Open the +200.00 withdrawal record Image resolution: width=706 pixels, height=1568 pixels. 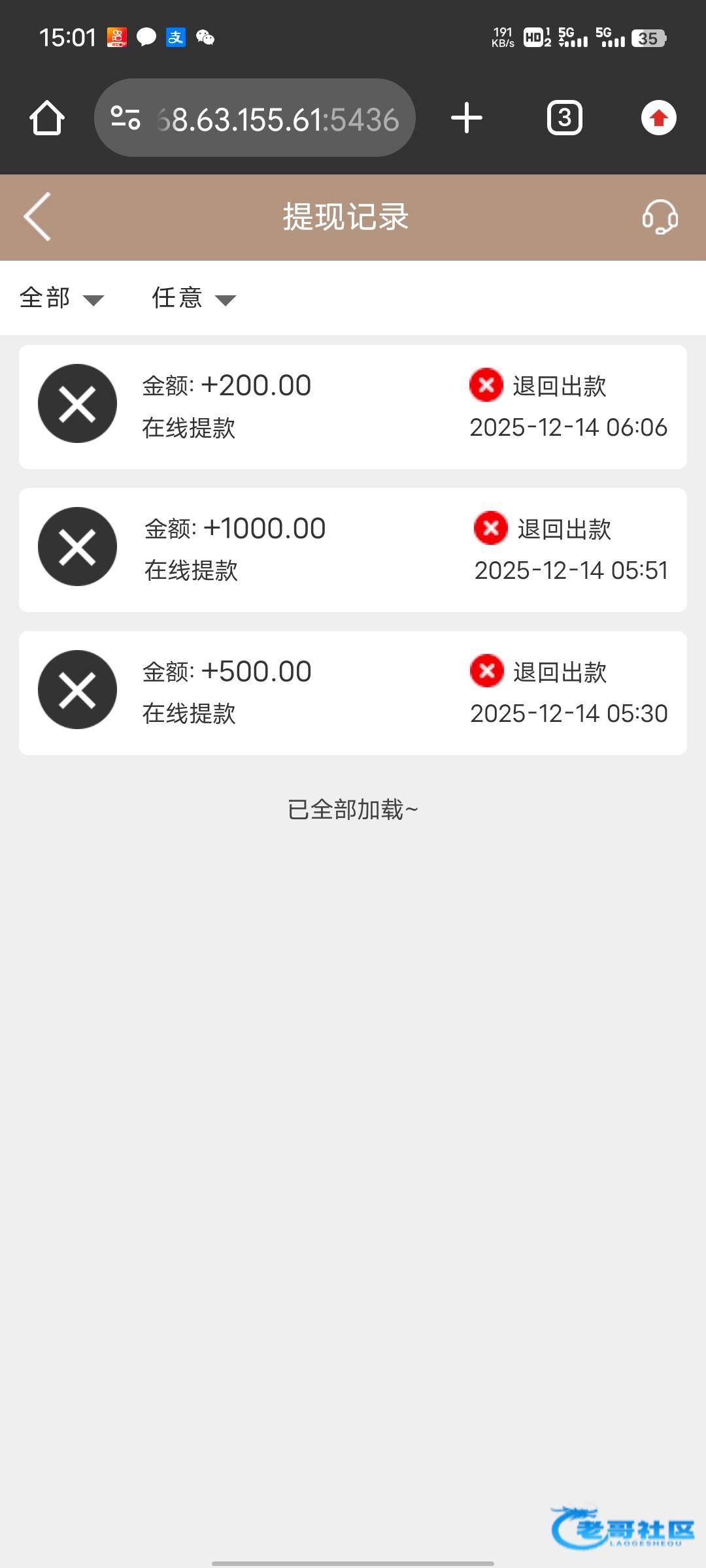[x=353, y=406]
